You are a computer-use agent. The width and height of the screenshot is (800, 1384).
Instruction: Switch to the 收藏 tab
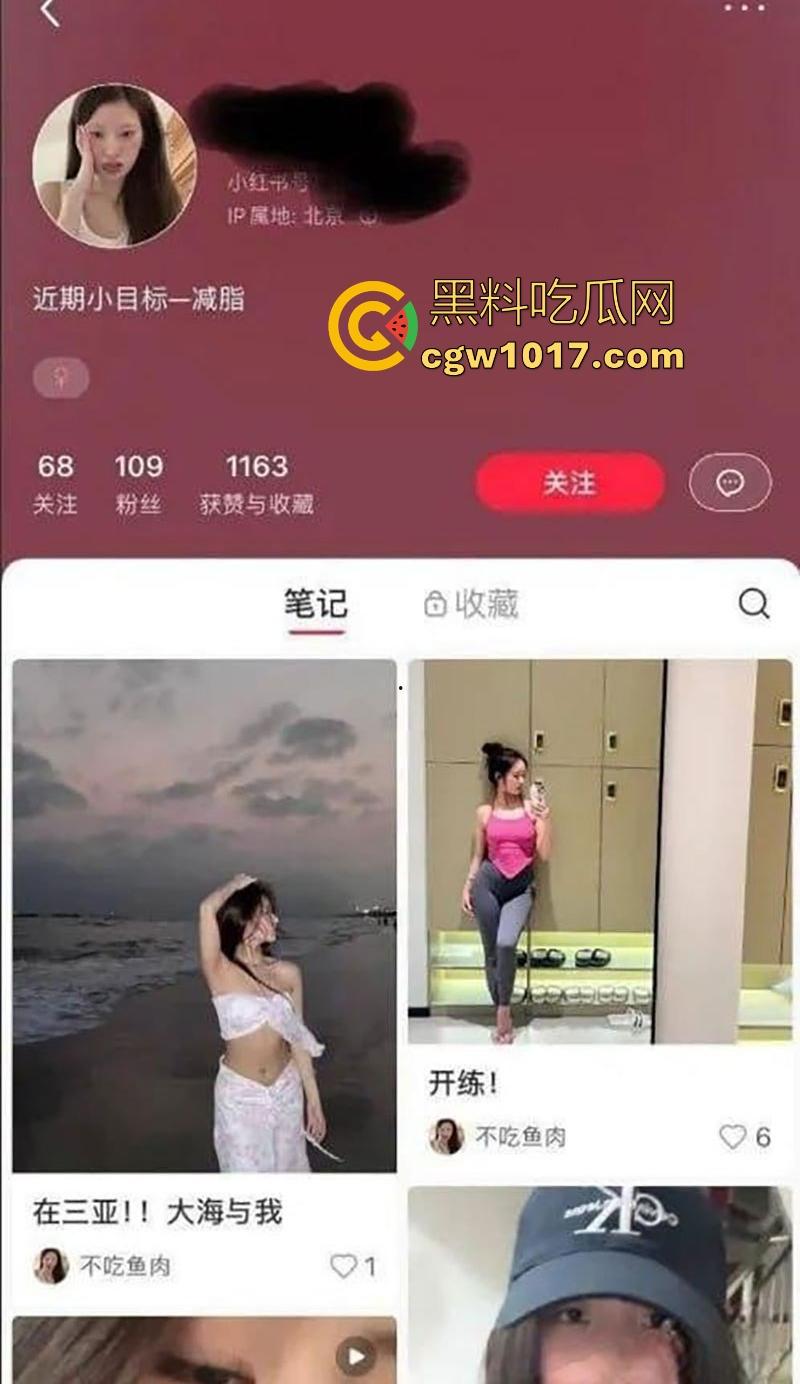point(485,602)
